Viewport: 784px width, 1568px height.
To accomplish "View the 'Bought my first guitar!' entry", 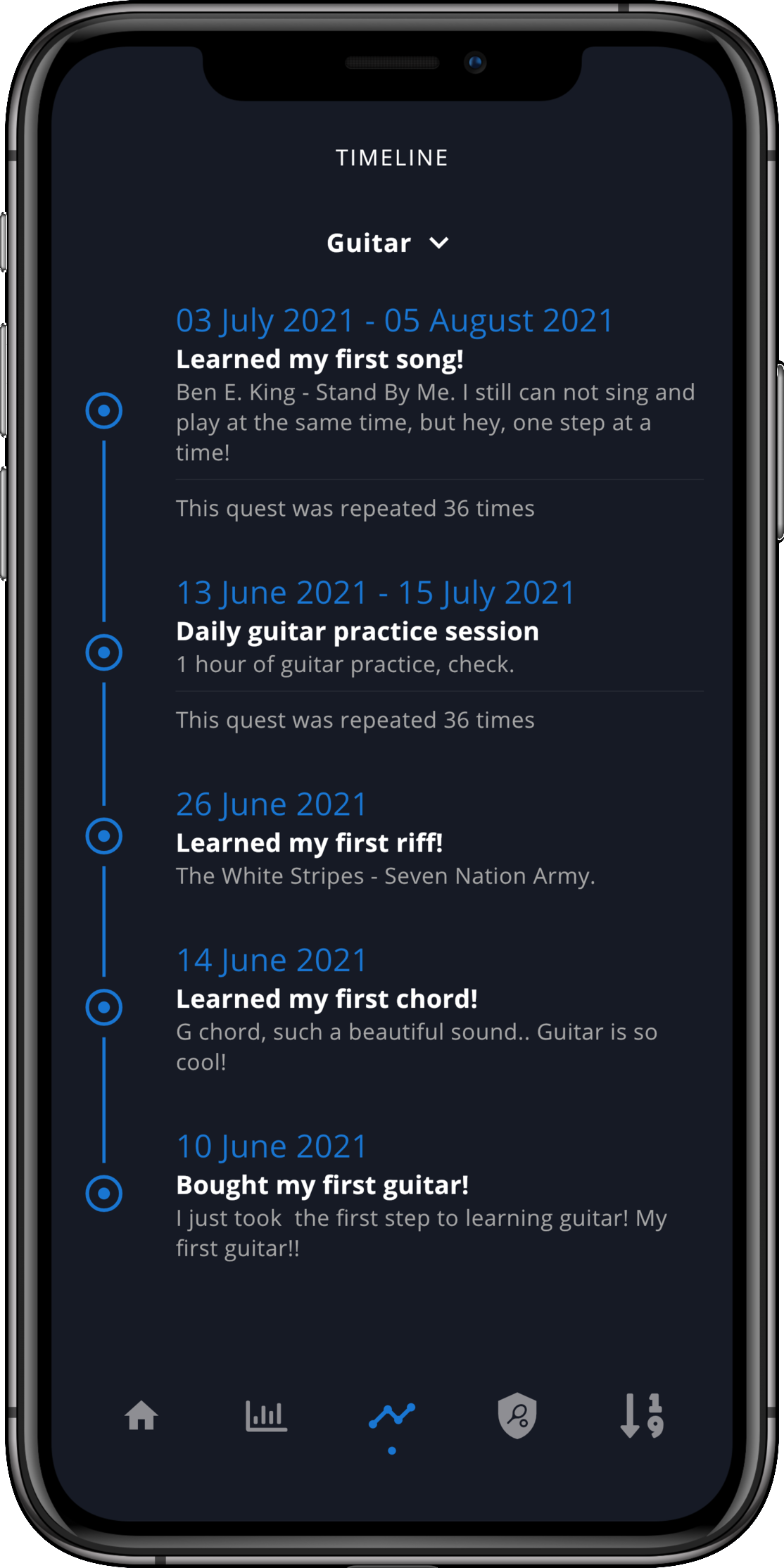I will pyautogui.click(x=322, y=1186).
